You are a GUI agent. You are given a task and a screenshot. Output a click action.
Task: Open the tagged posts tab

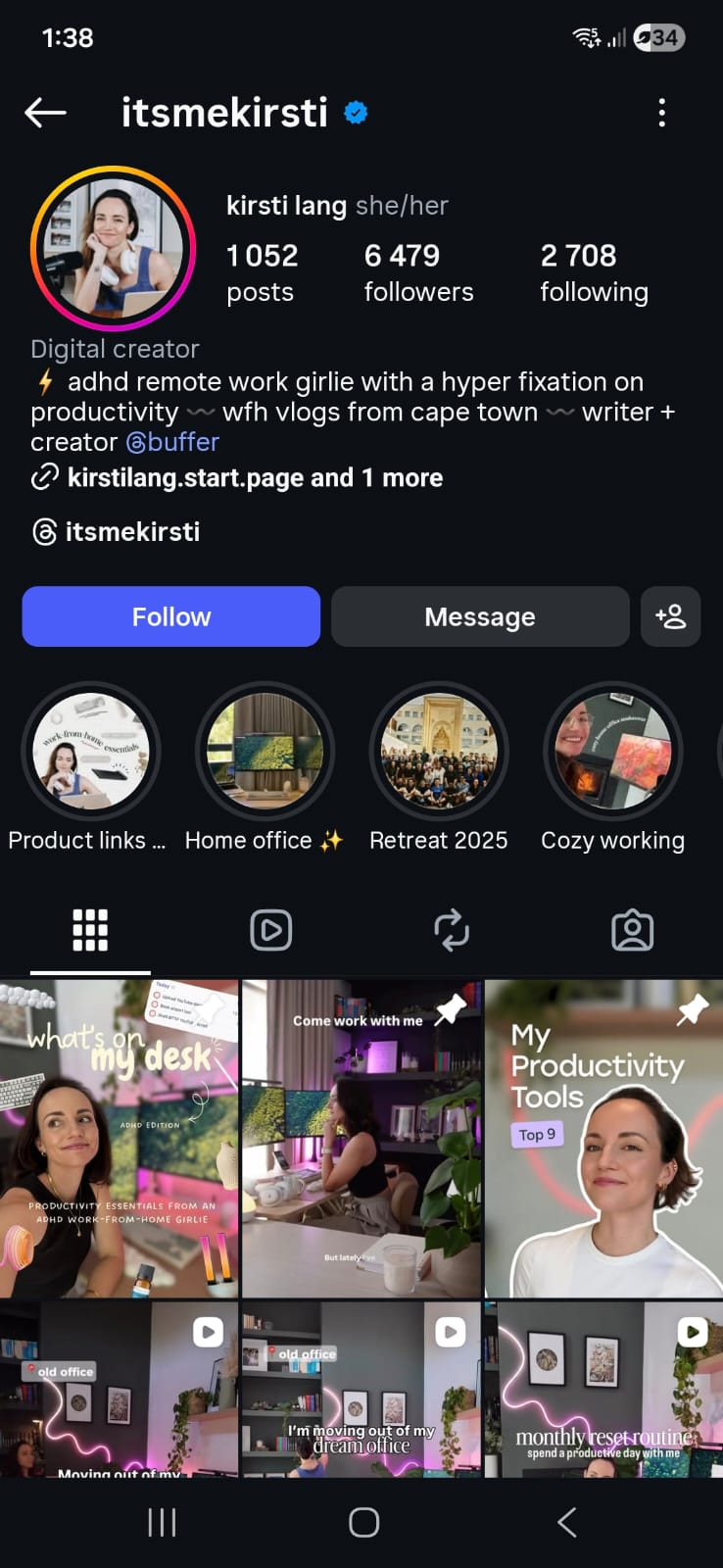tap(632, 929)
